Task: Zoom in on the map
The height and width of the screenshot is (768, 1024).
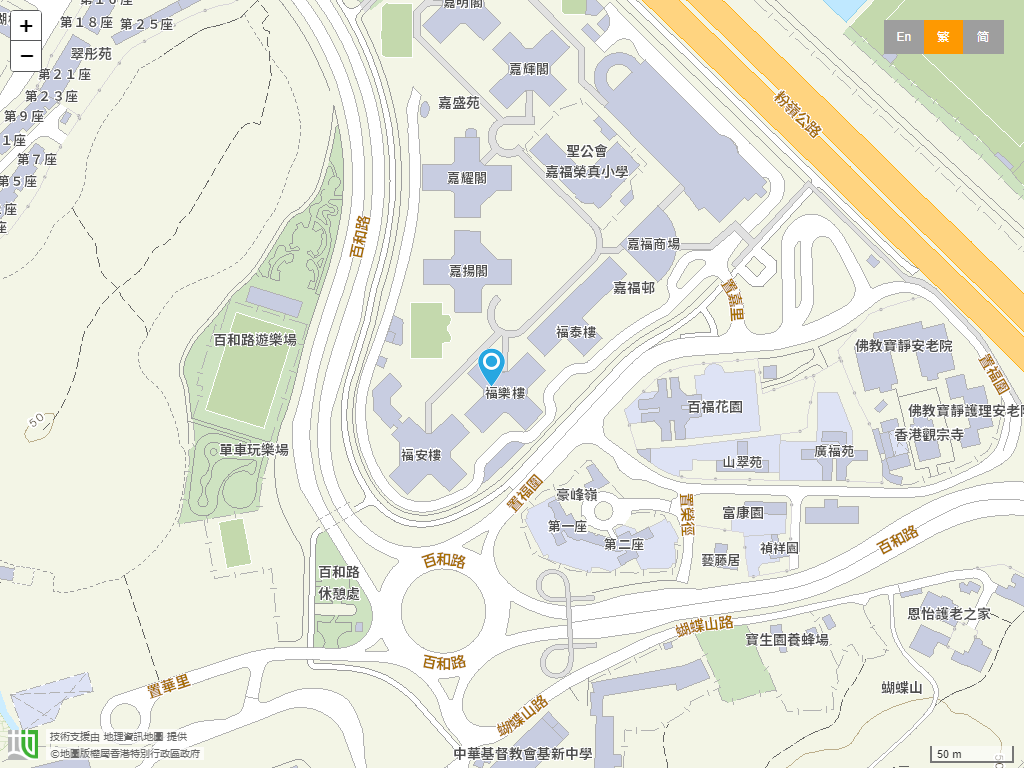Action: coord(26,26)
